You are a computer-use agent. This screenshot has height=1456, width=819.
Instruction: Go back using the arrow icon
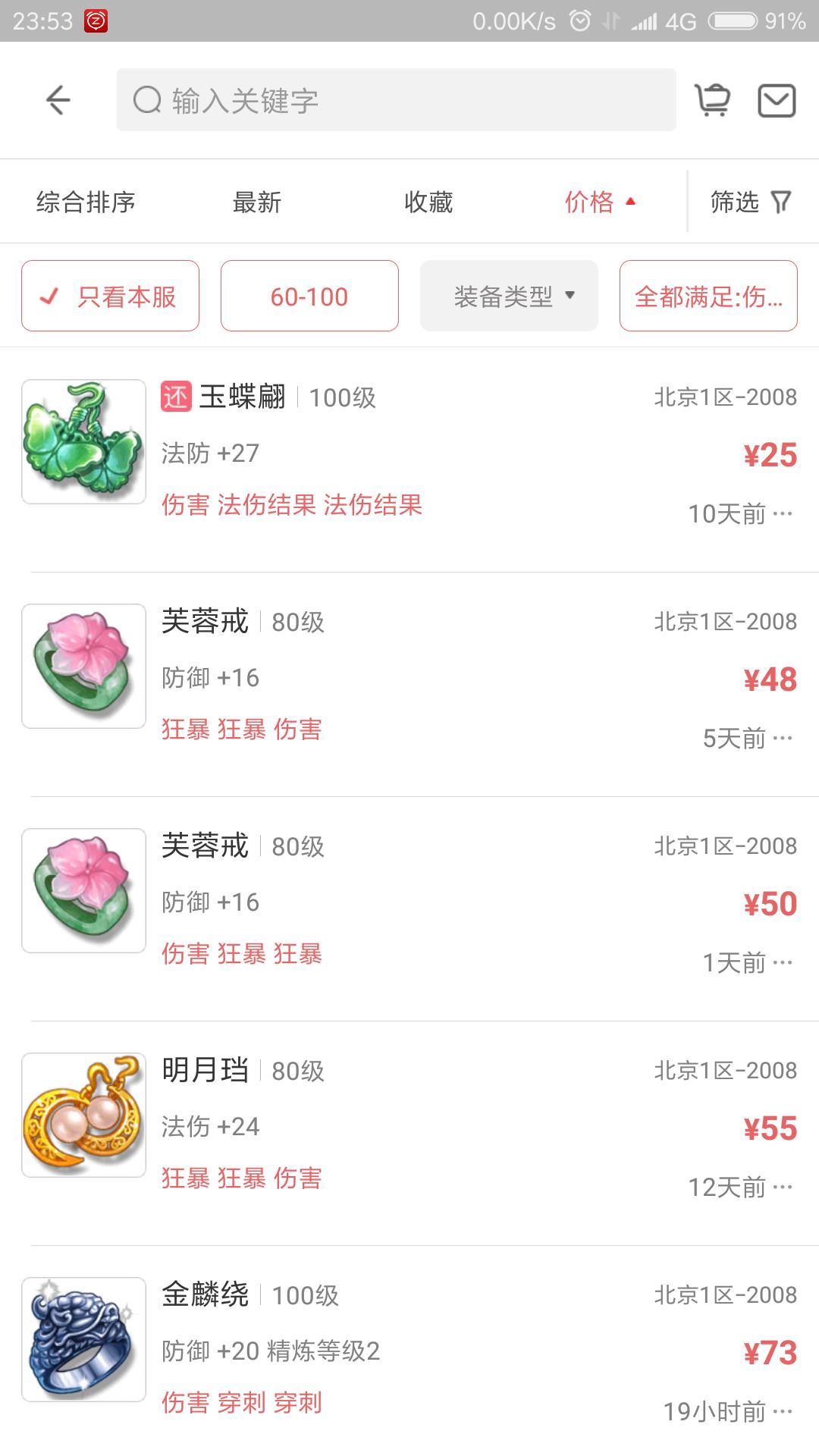58,100
